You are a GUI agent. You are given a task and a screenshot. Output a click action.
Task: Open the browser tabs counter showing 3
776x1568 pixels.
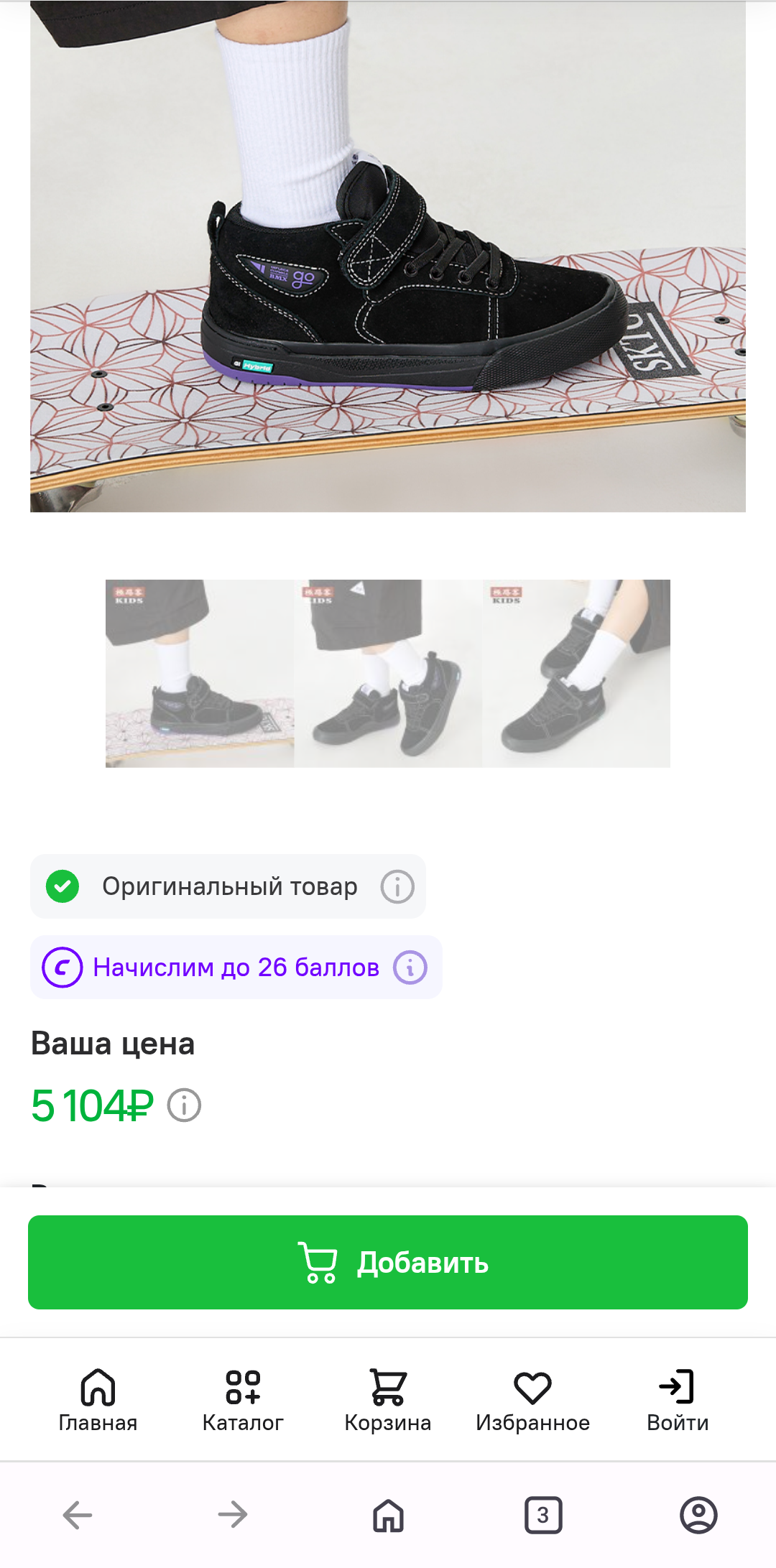click(543, 1515)
